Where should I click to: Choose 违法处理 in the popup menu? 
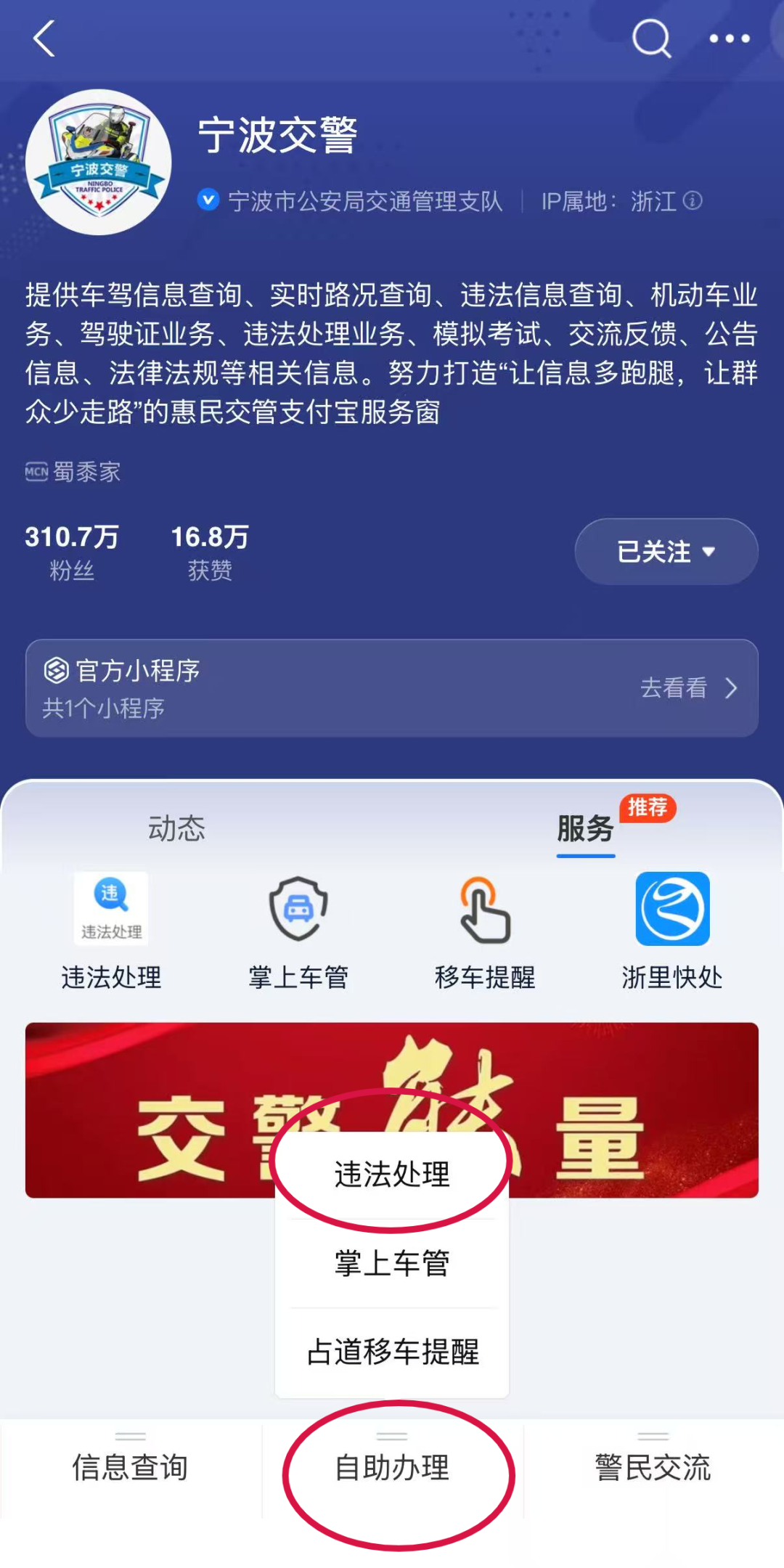point(392,1175)
